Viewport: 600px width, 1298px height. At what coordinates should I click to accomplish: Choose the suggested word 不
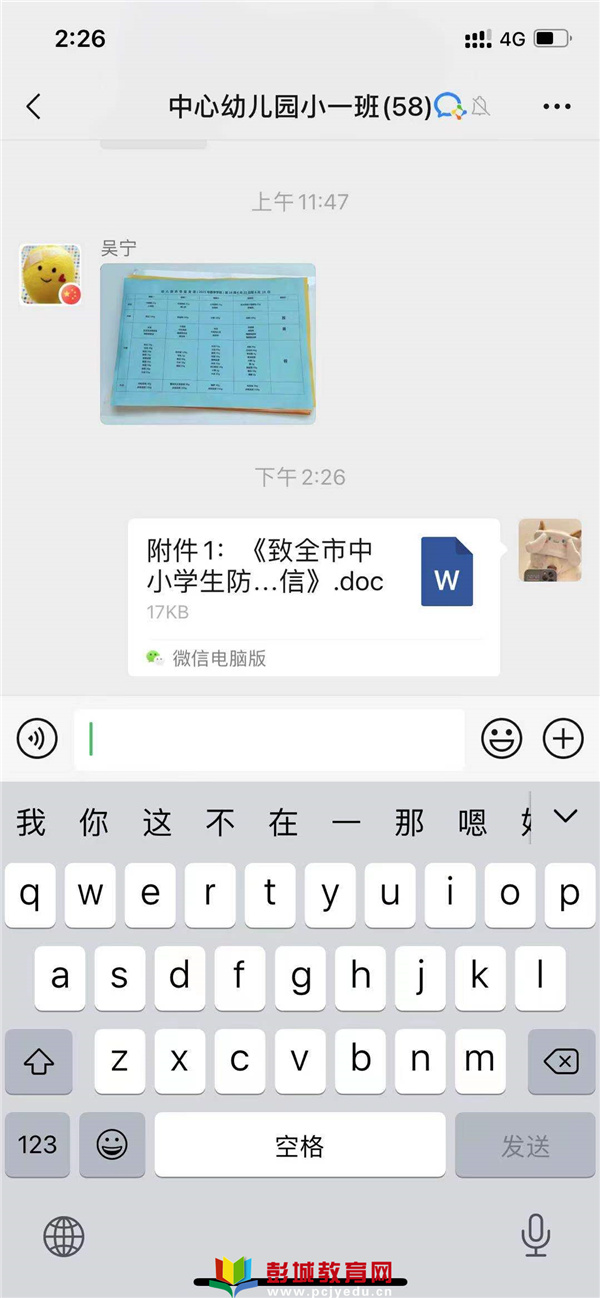[220, 823]
